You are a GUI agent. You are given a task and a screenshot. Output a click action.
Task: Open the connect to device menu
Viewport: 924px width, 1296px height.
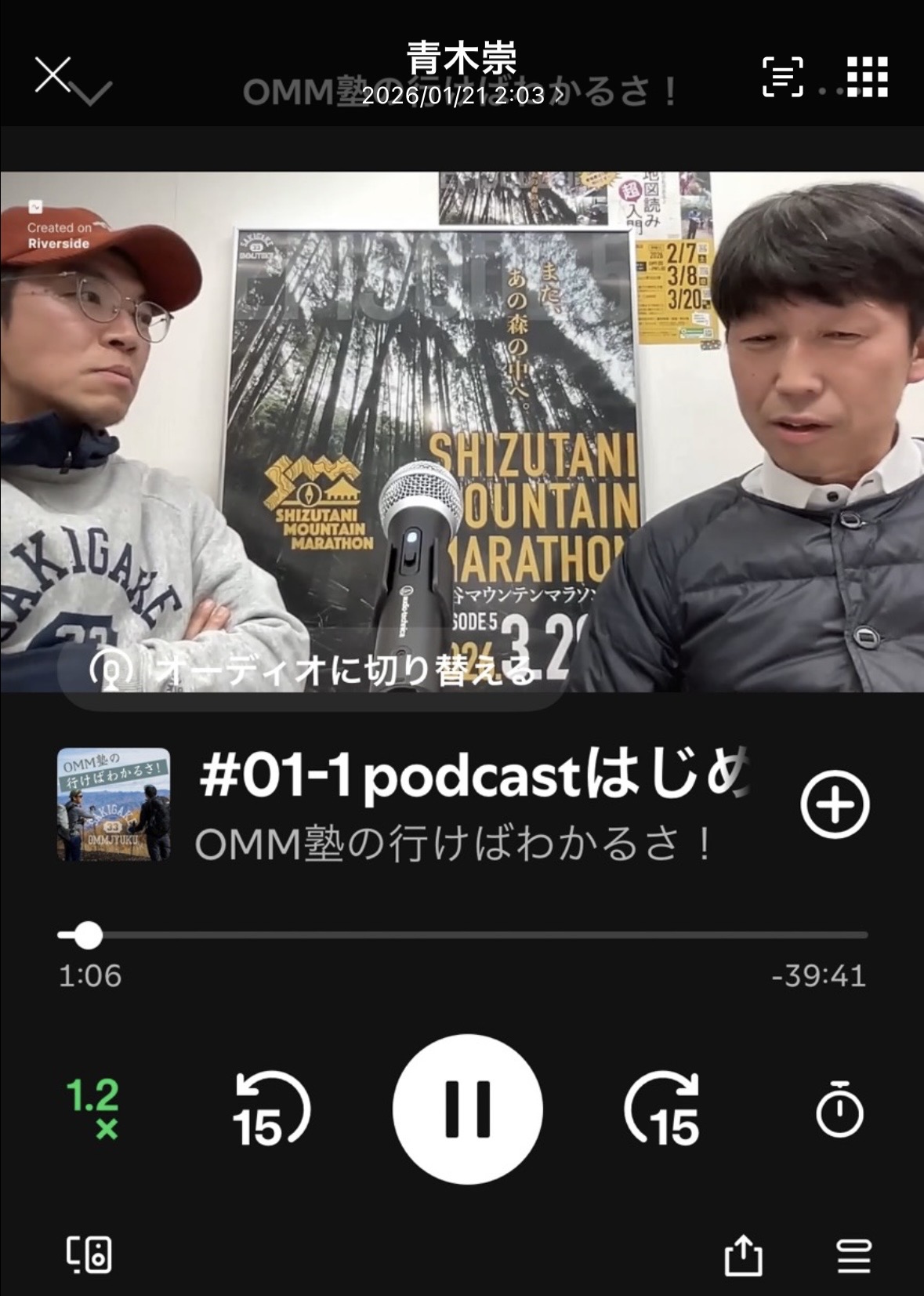pos(89,1254)
